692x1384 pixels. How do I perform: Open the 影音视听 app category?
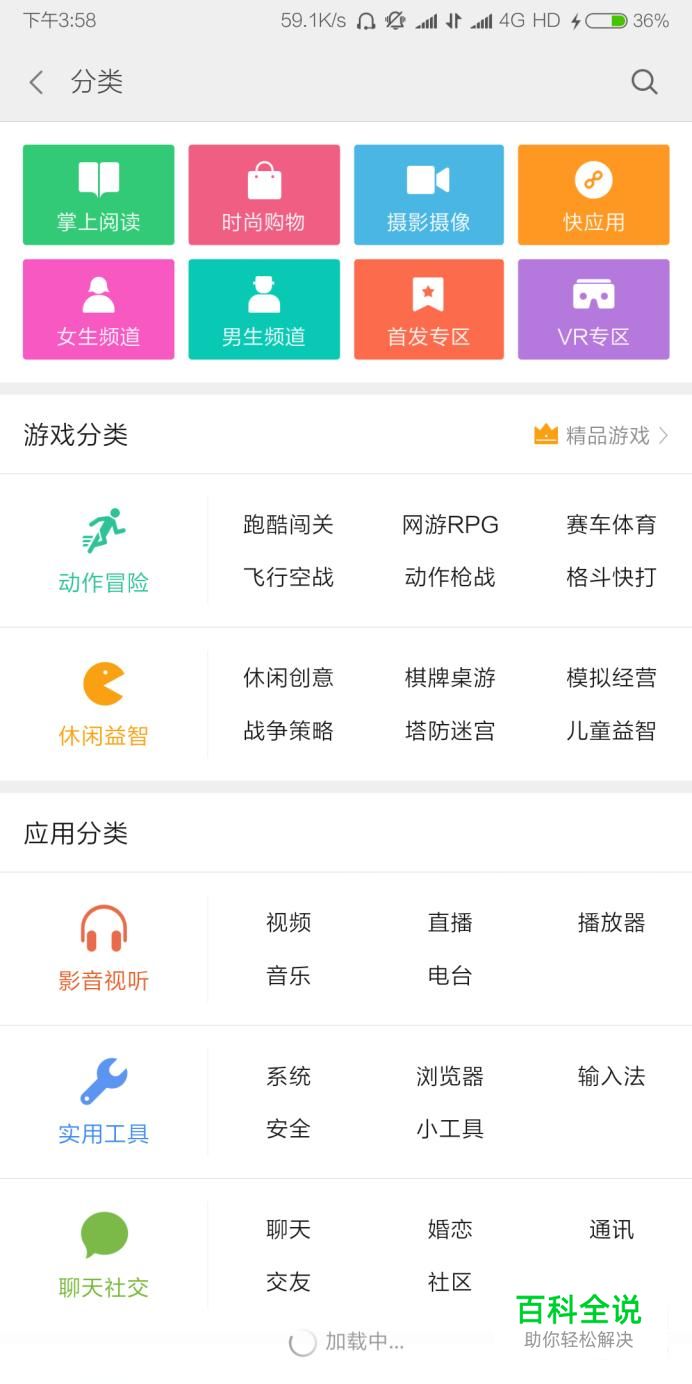tap(103, 949)
